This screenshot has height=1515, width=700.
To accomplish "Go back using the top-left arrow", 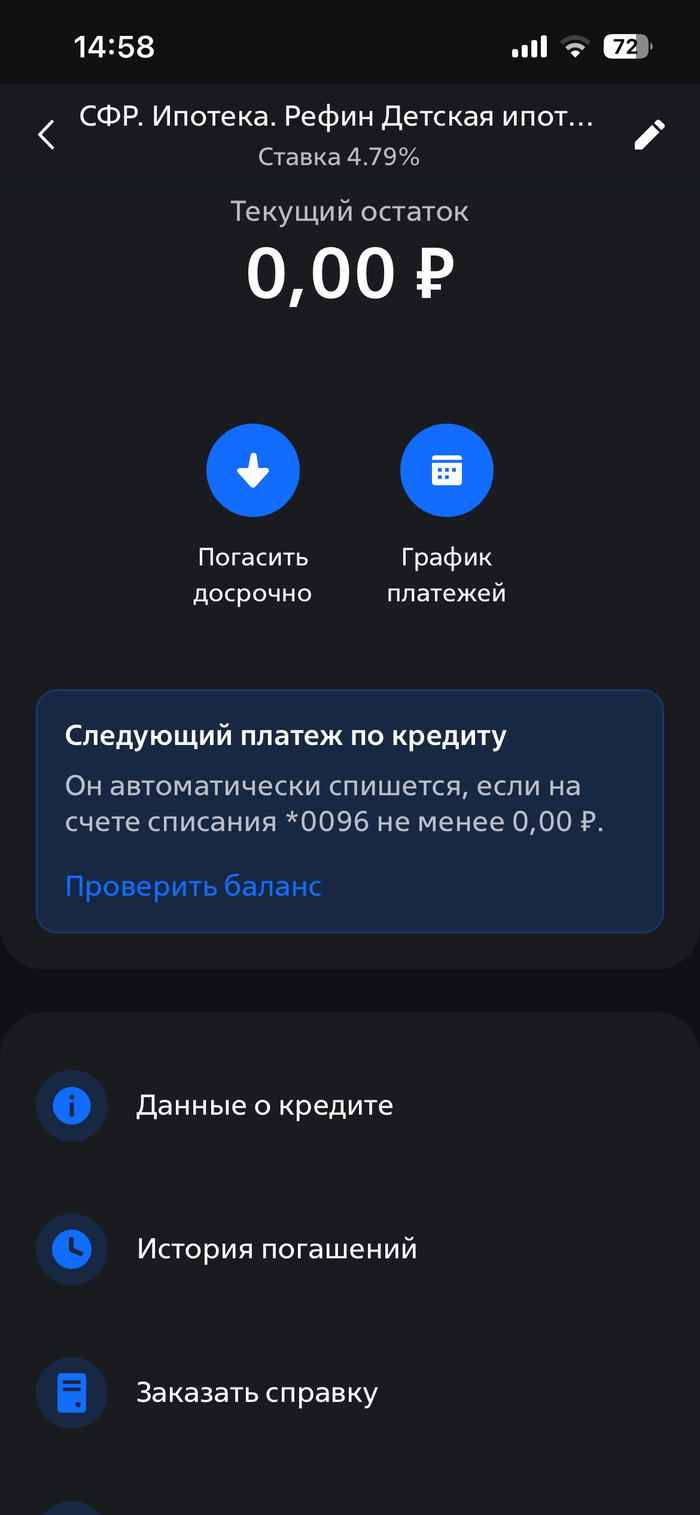I will [46, 134].
